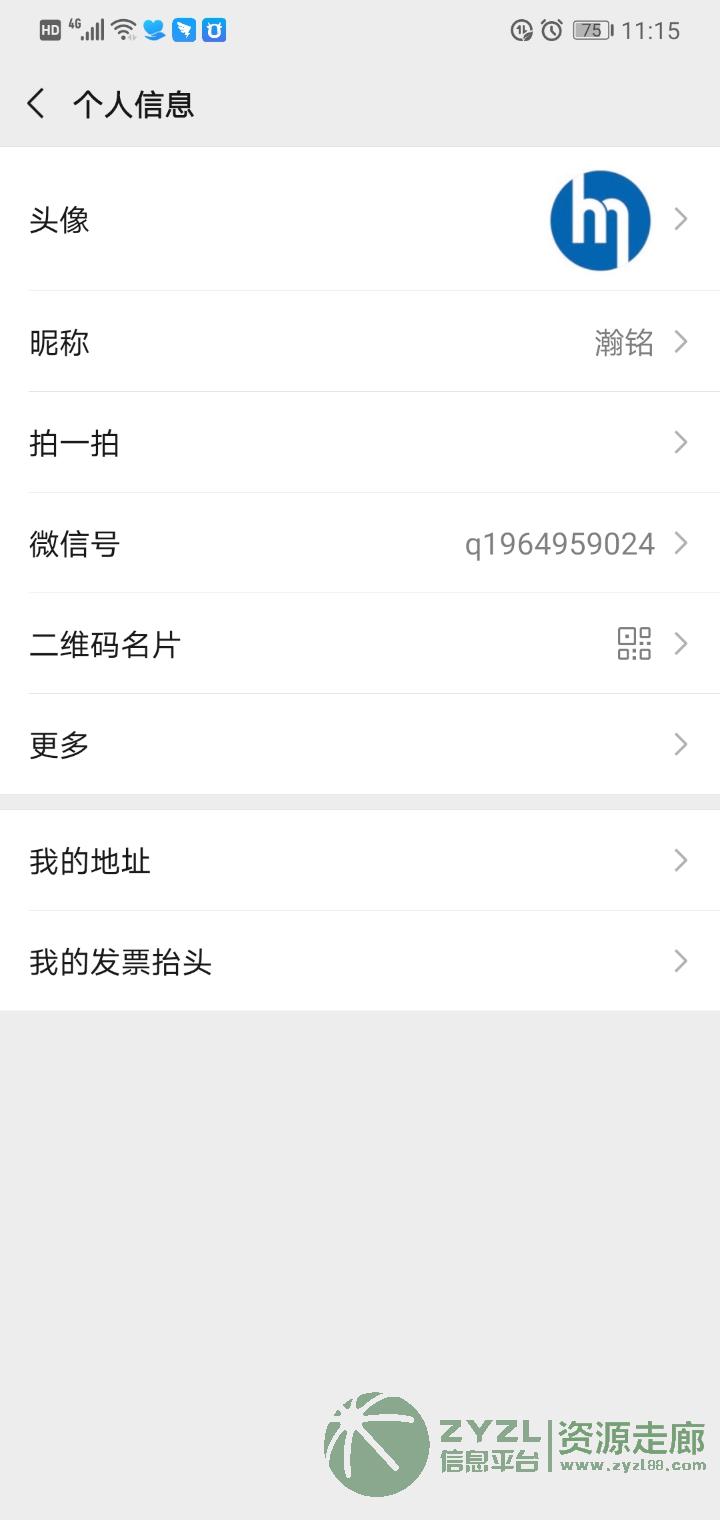Open 拍一拍 settings
720x1520 pixels.
(x=360, y=443)
